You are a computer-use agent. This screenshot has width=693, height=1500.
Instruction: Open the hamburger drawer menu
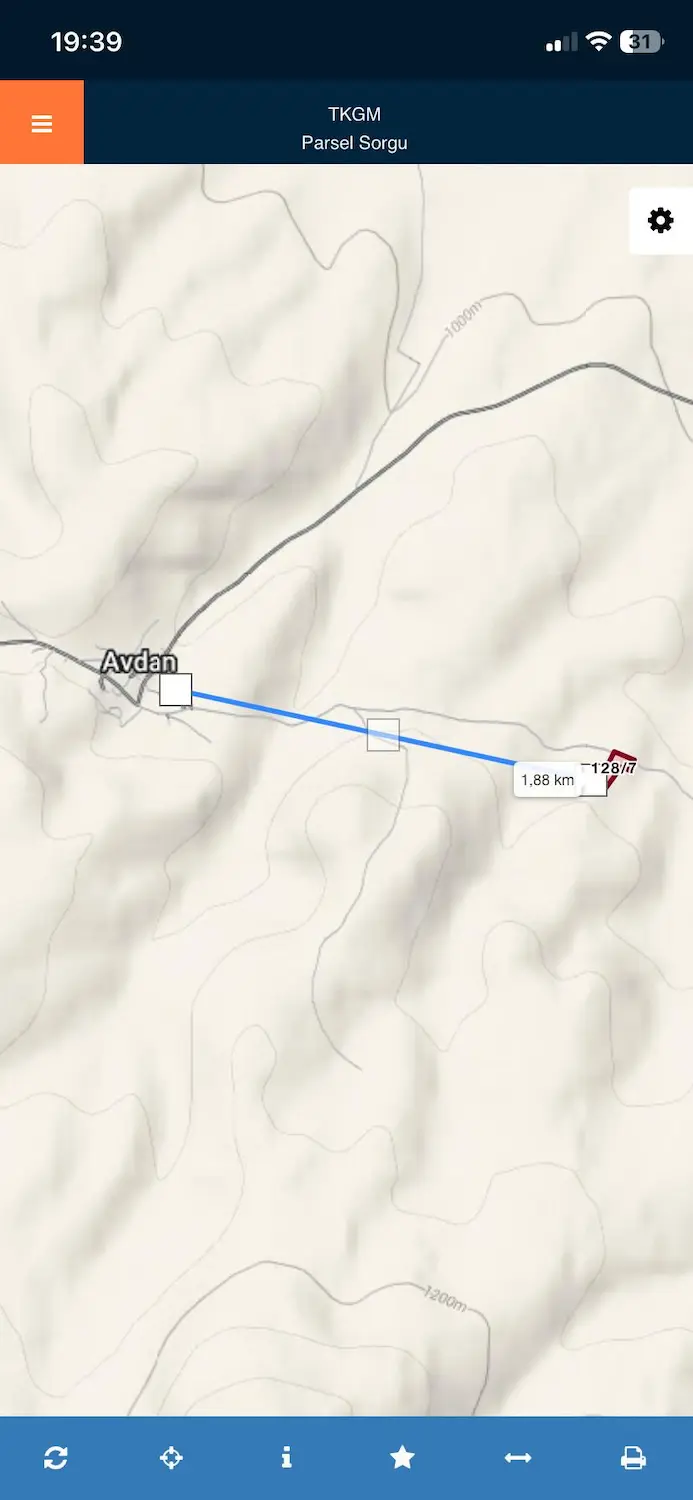point(42,123)
